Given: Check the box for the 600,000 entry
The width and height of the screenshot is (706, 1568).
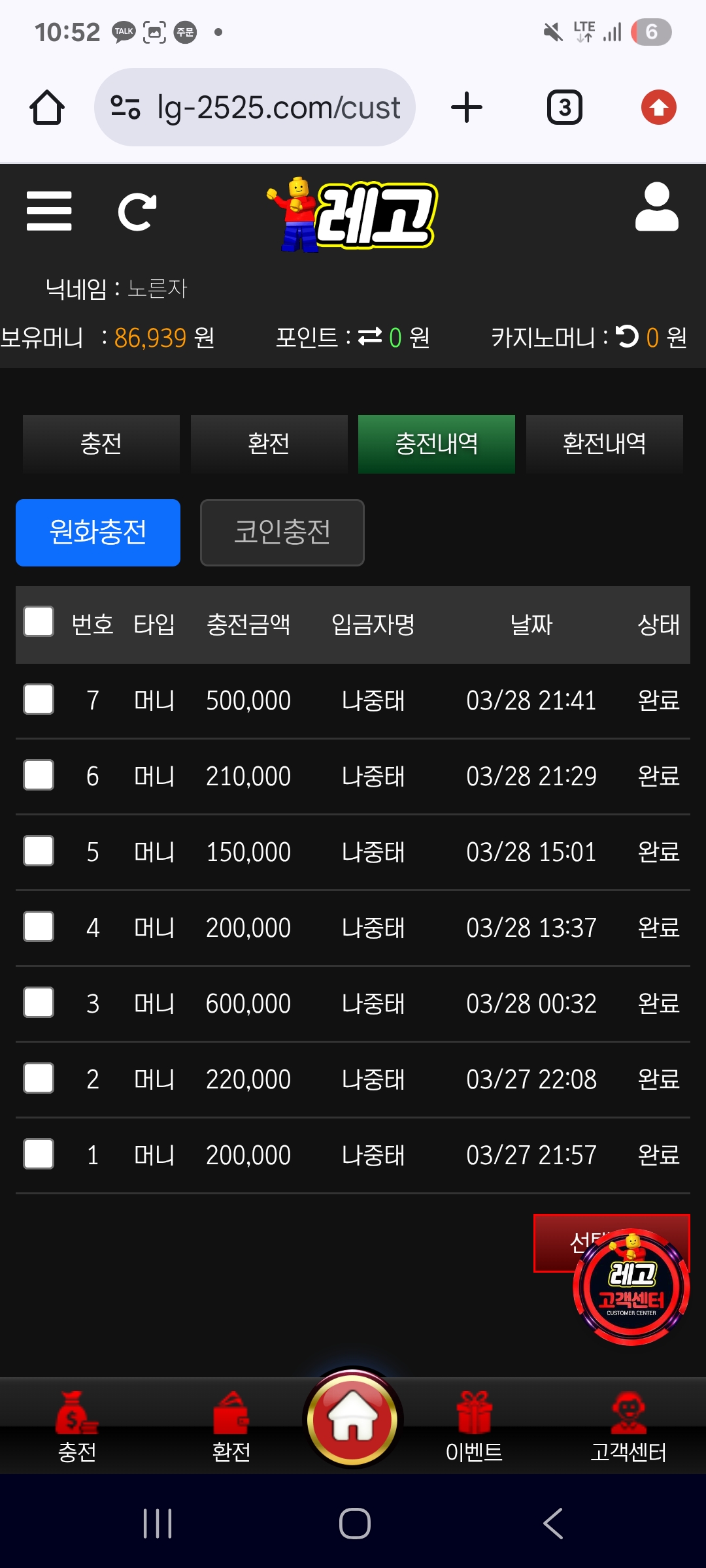Looking at the screenshot, I should [x=39, y=1003].
